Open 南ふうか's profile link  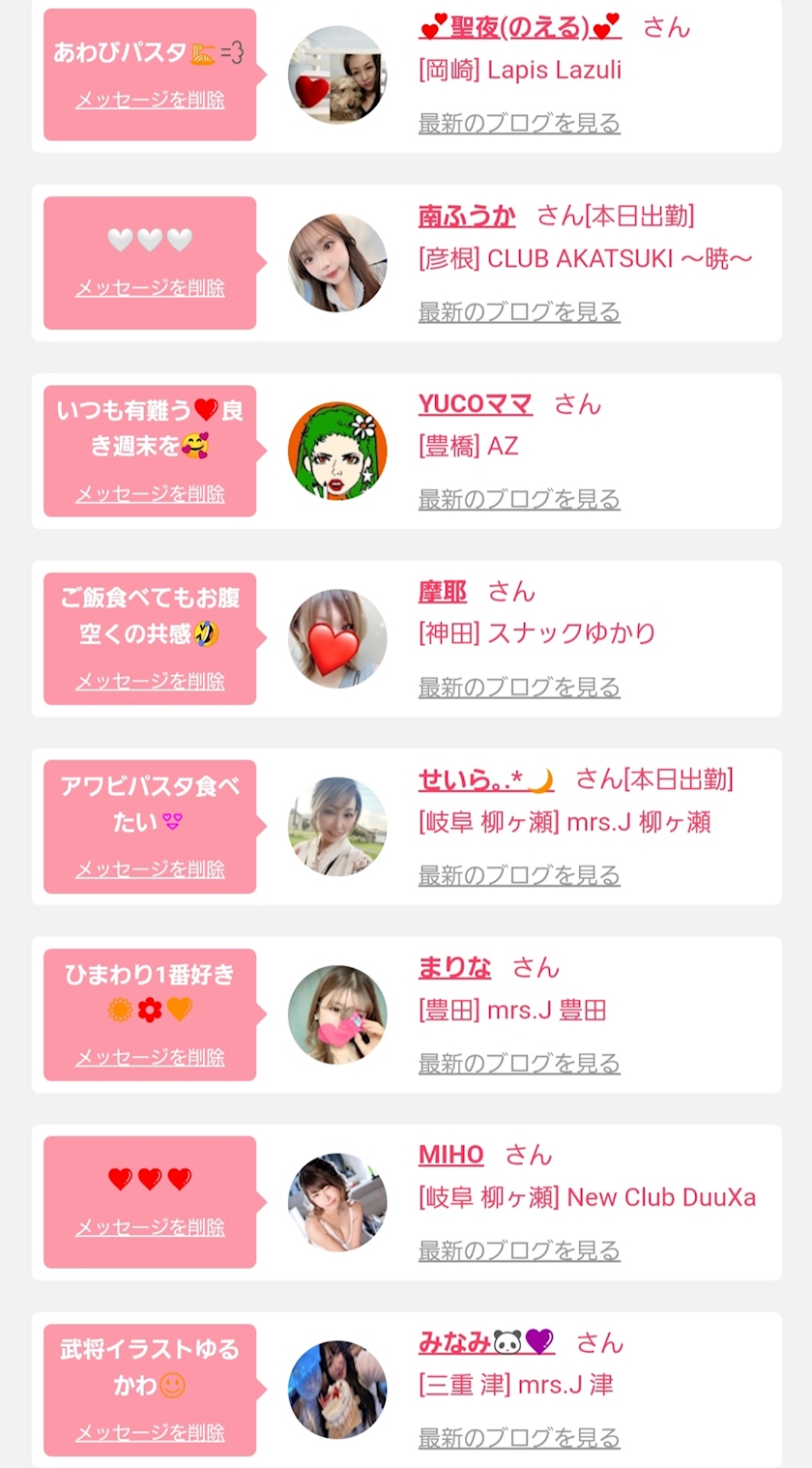pos(467,216)
